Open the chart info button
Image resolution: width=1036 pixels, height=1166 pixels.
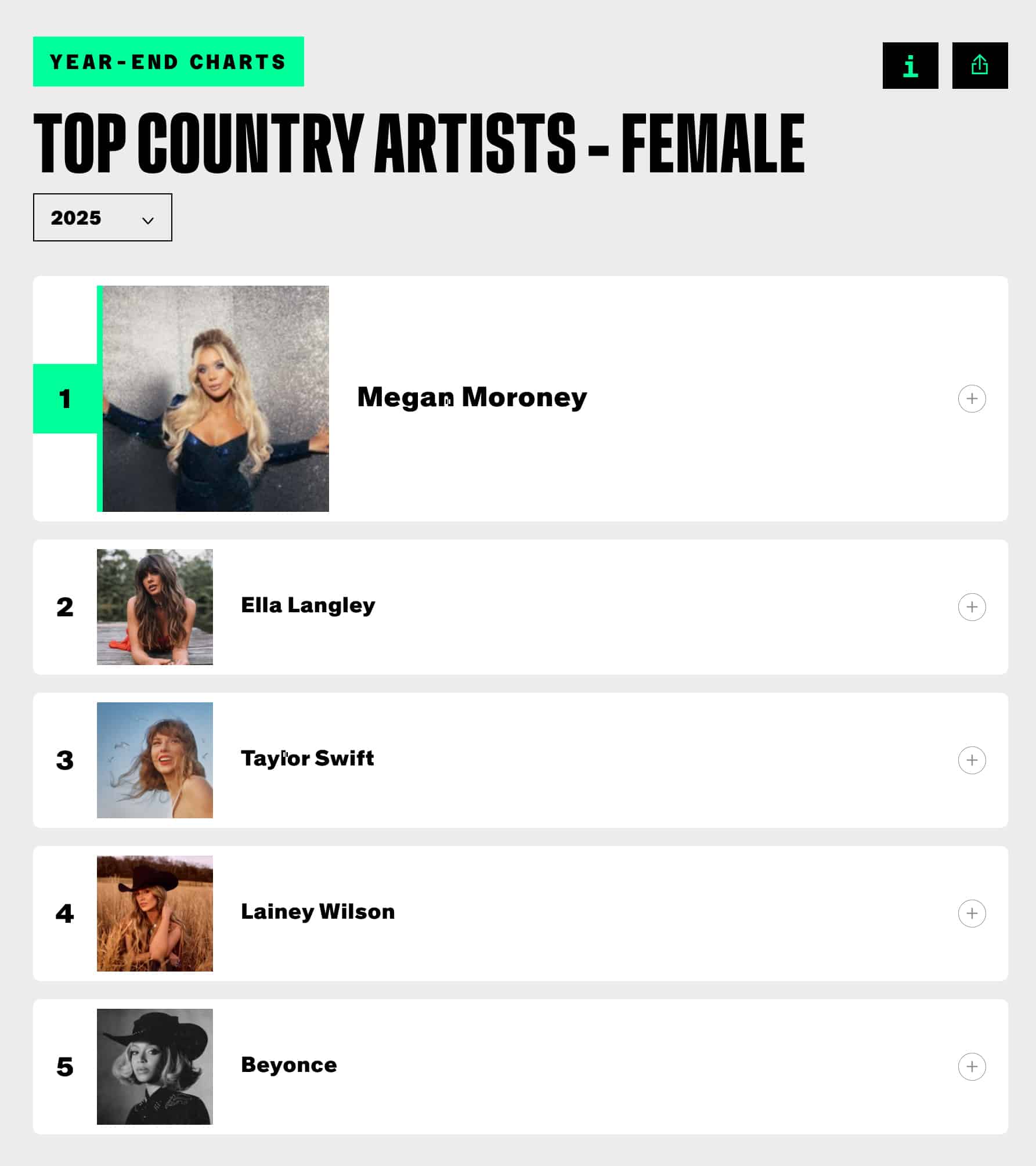click(x=909, y=66)
